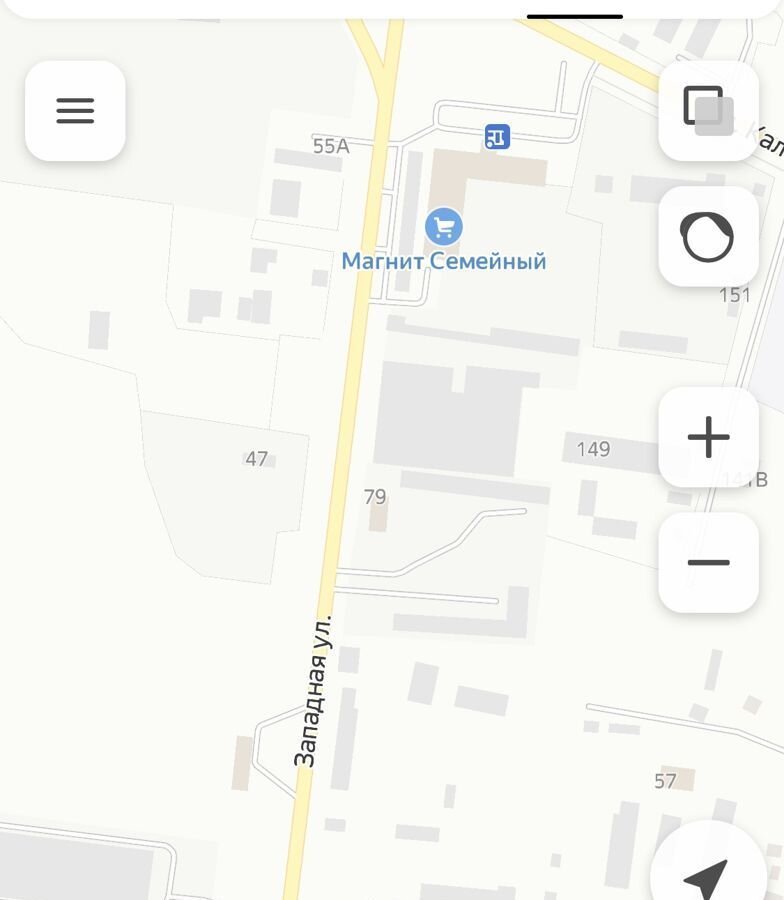784x900 pixels.
Task: Open the Магнит Семейный store marker
Action: point(443,227)
